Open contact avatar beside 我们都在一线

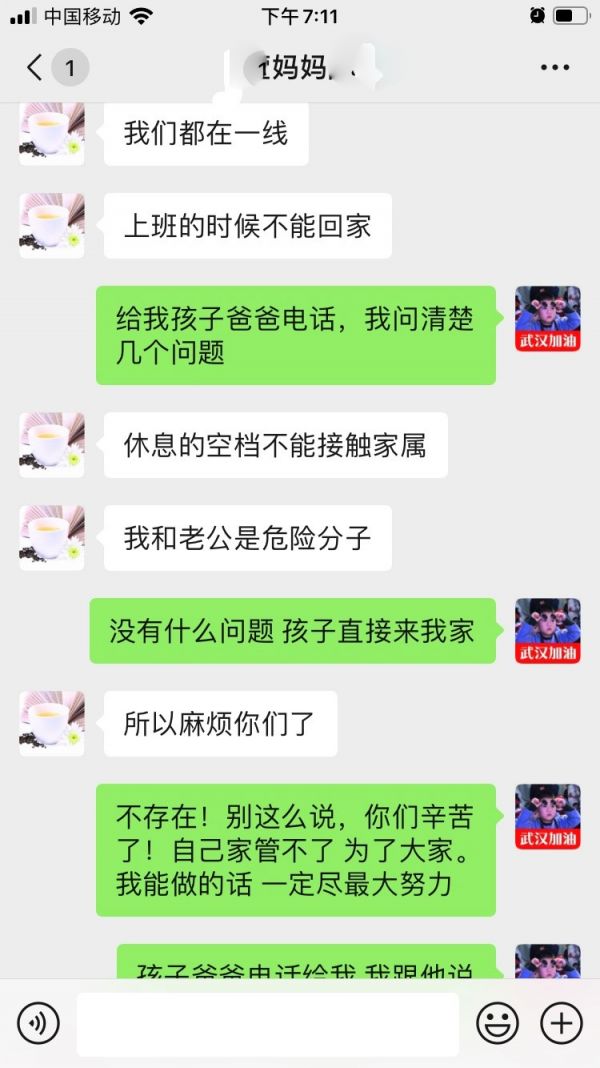click(x=52, y=134)
